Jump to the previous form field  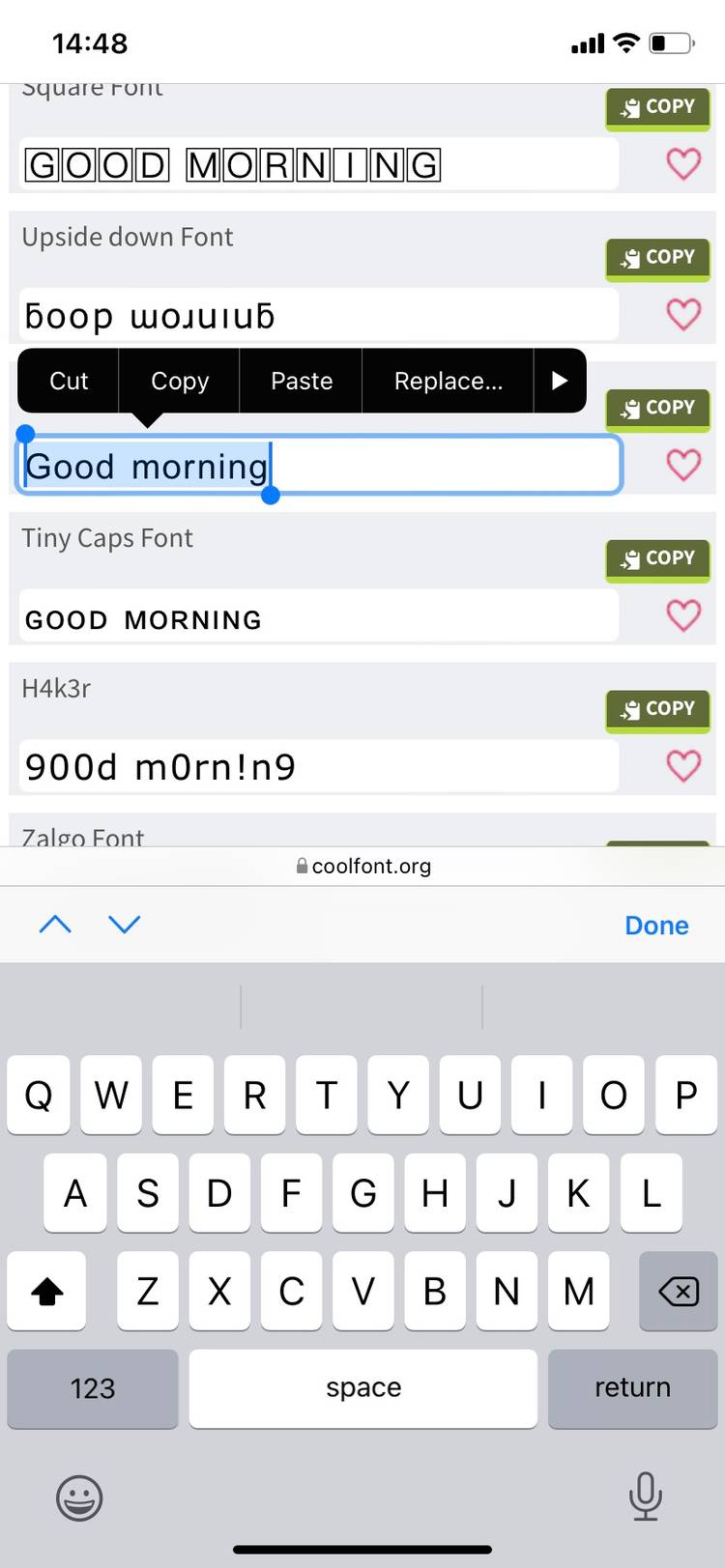pyautogui.click(x=55, y=925)
